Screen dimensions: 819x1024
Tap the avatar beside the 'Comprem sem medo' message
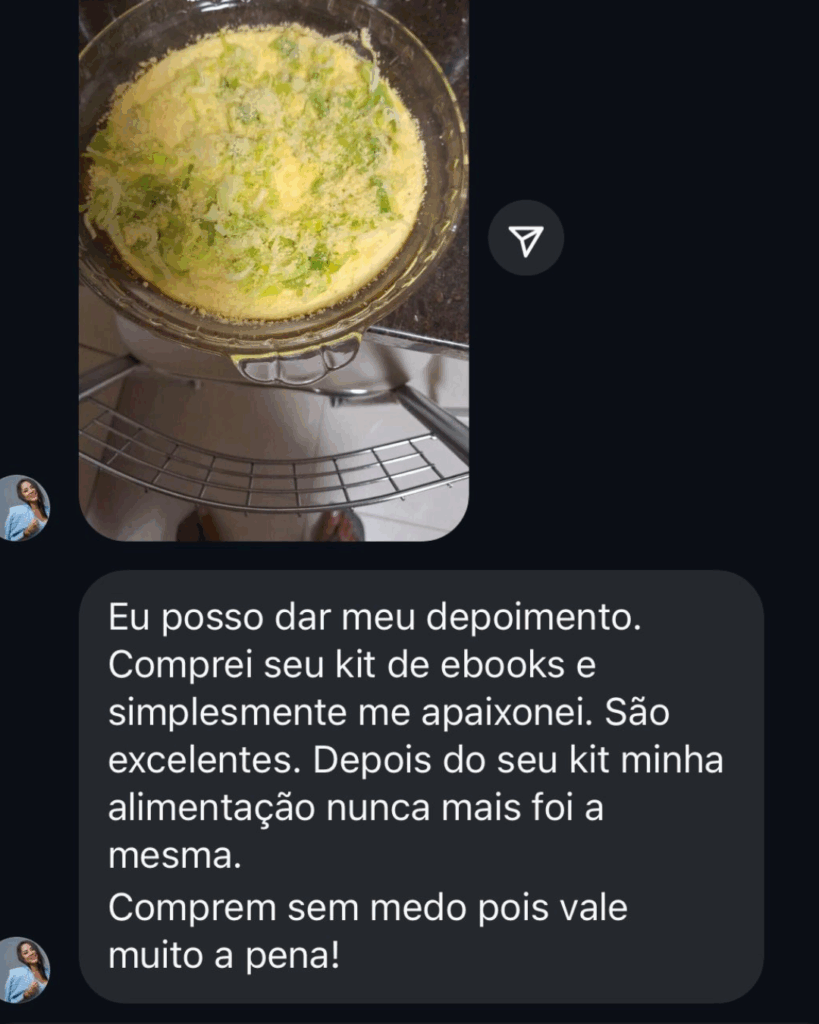(25, 969)
